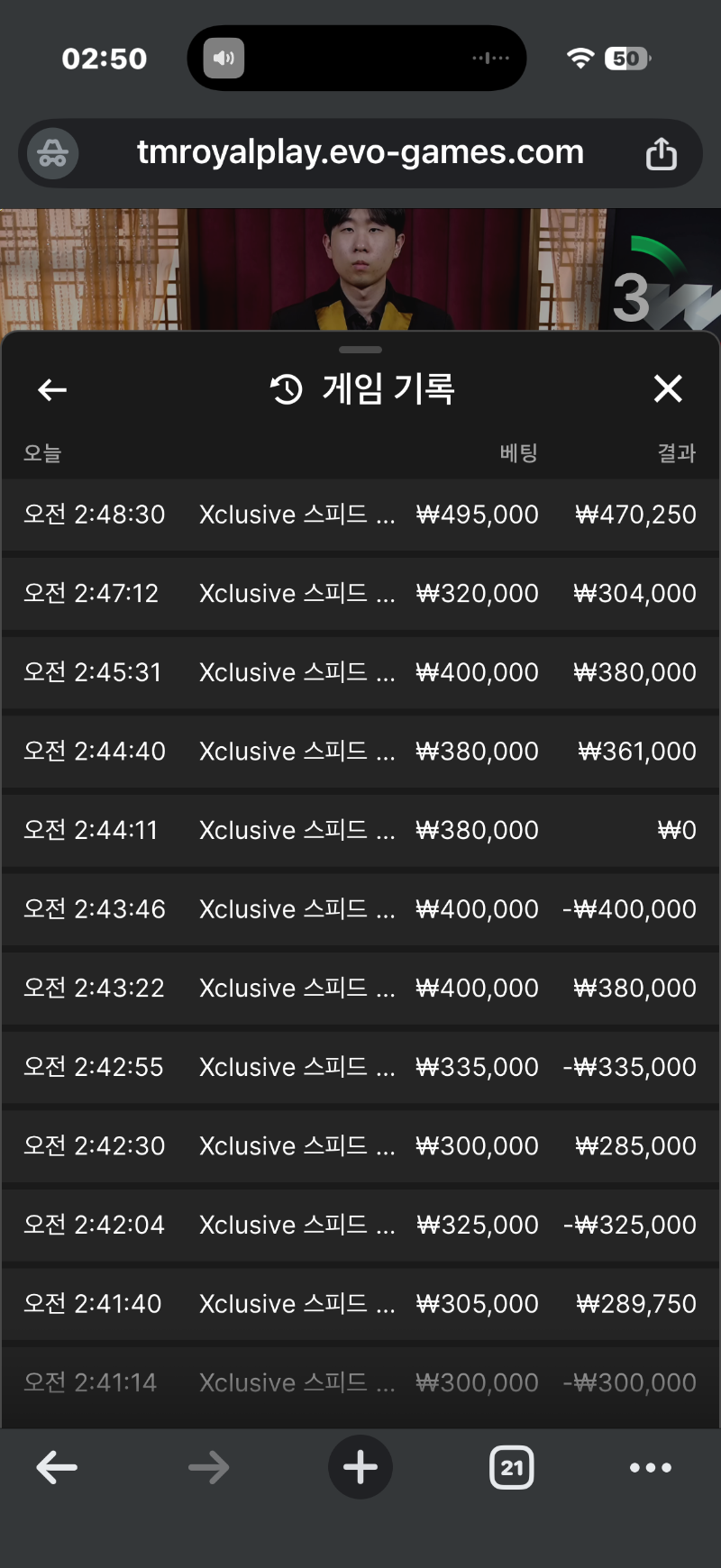Open a new browser tab
This screenshot has width=721, height=1568.
coord(360,1468)
